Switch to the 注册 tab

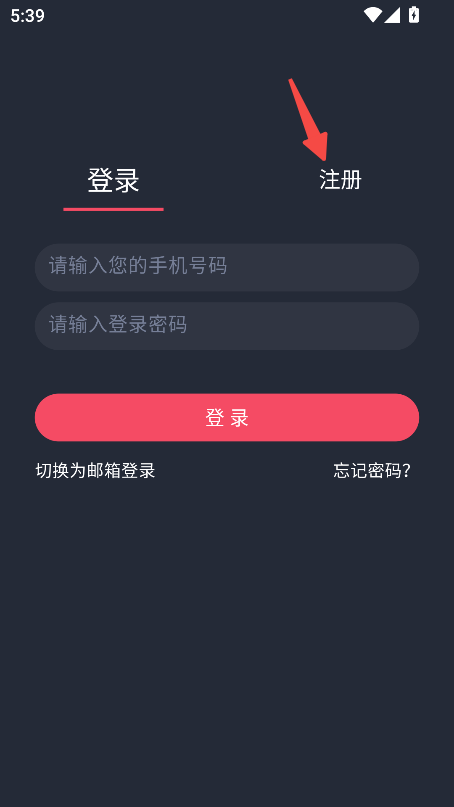[340, 180]
